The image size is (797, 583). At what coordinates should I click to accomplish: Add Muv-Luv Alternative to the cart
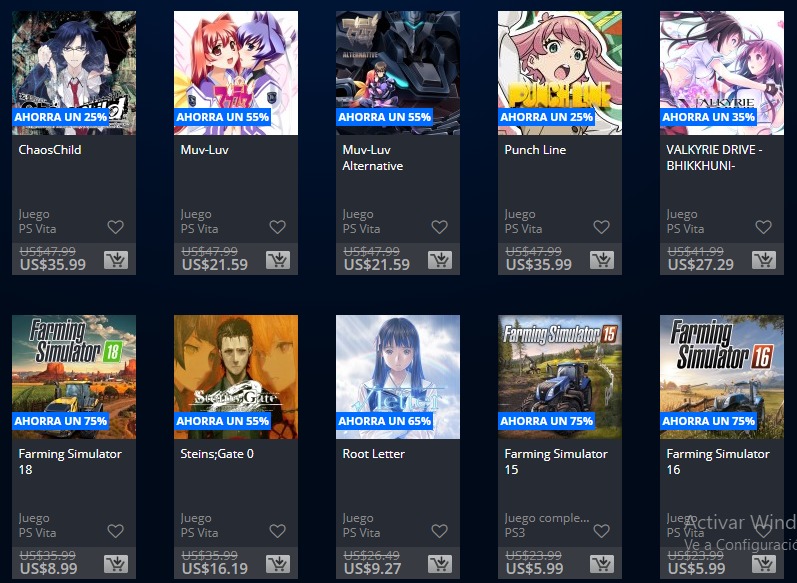click(x=440, y=261)
